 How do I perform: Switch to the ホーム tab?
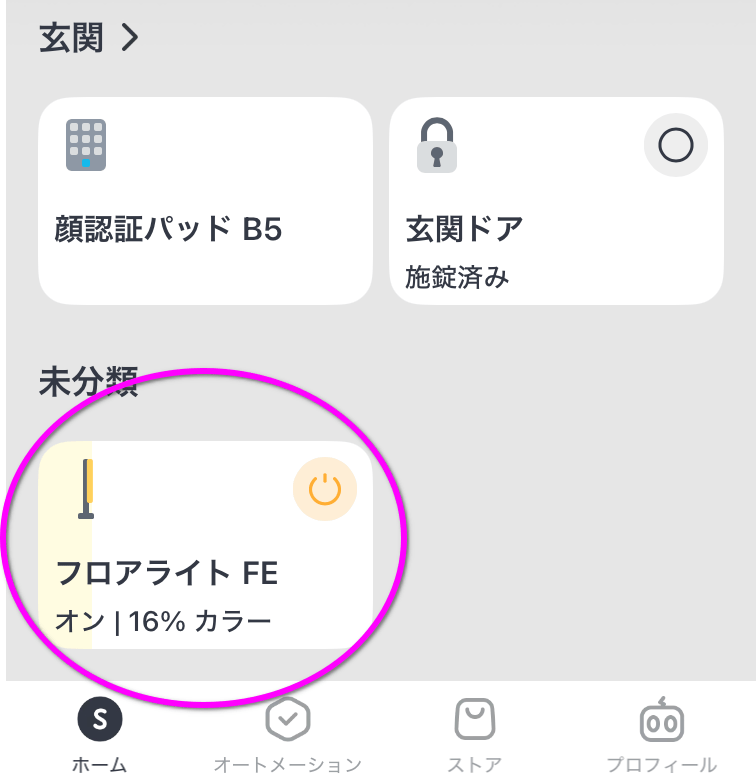pos(99,735)
